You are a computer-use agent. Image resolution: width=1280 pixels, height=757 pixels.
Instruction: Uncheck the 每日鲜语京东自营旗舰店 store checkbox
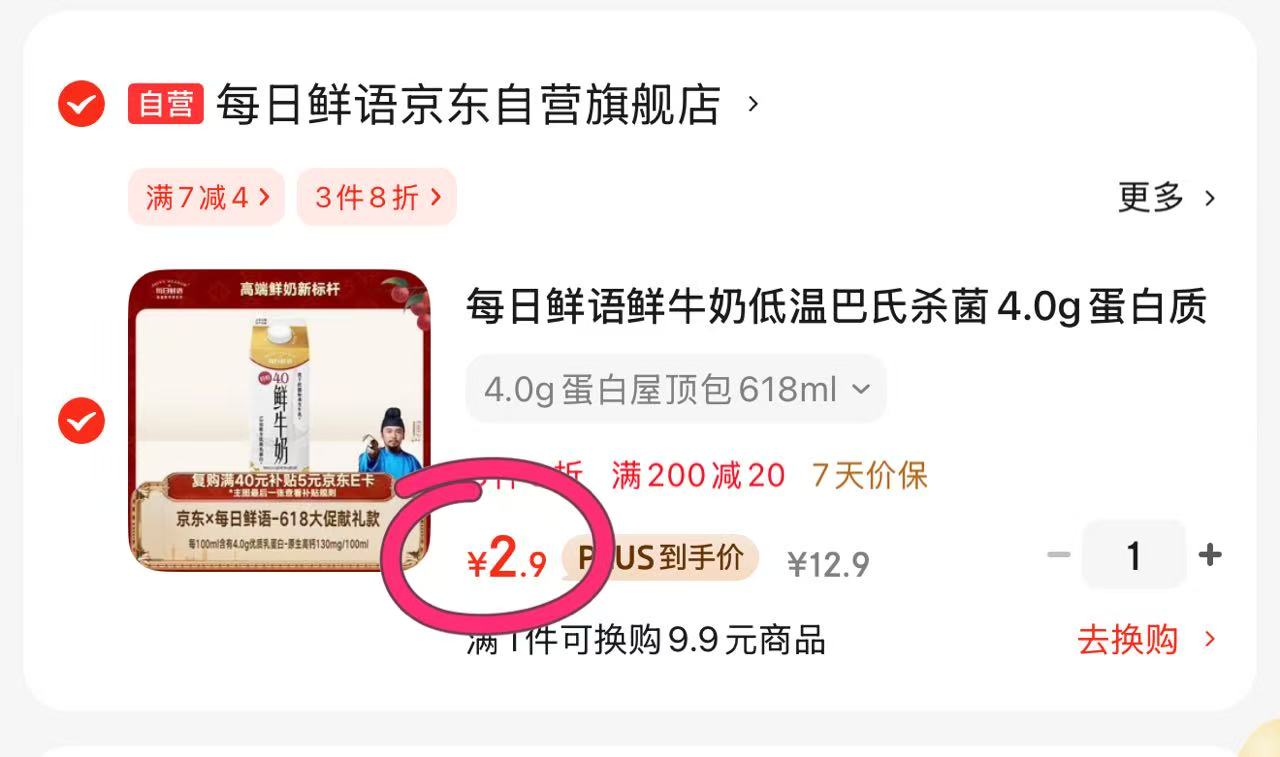[x=81, y=103]
